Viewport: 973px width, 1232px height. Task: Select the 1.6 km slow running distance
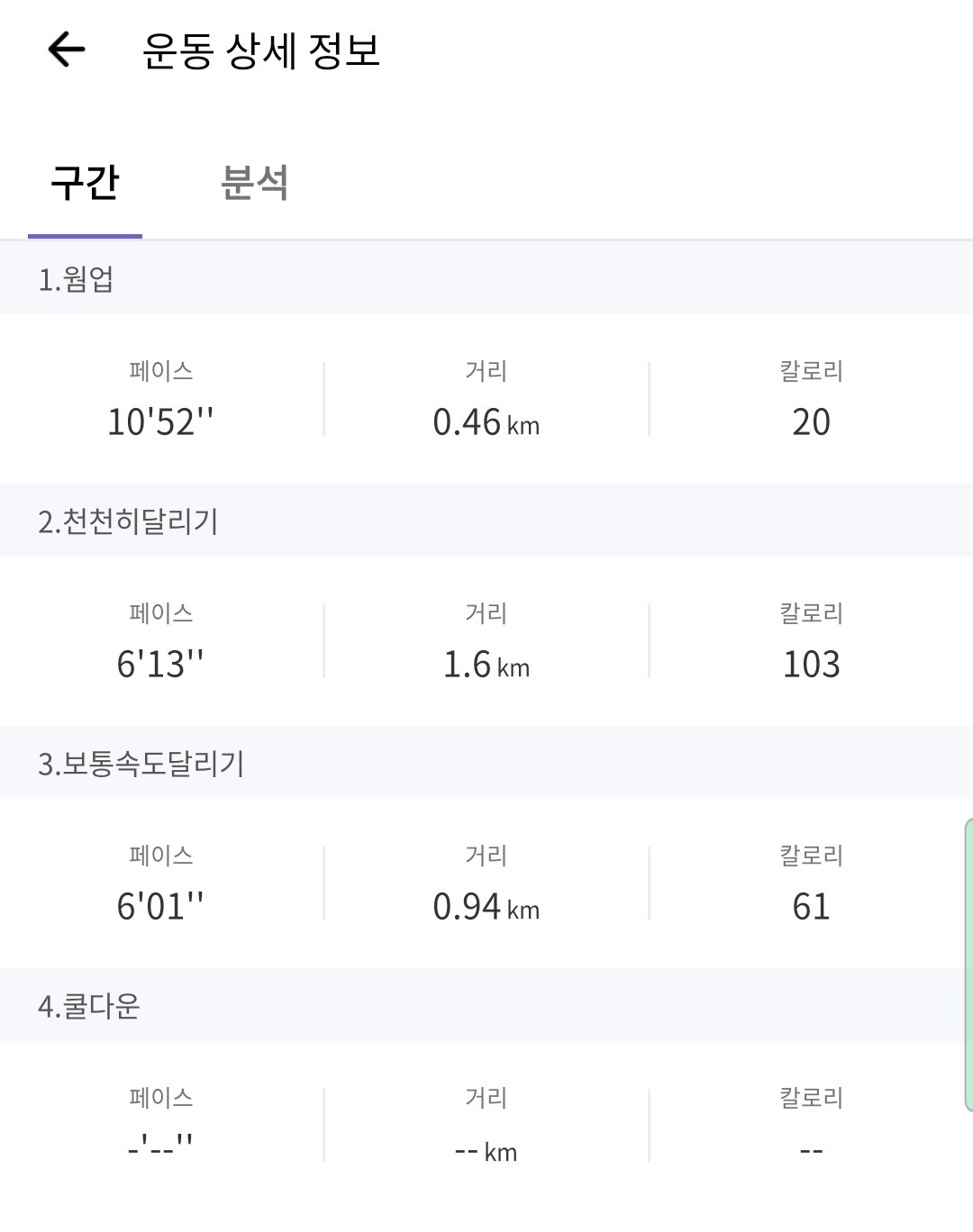point(486,664)
